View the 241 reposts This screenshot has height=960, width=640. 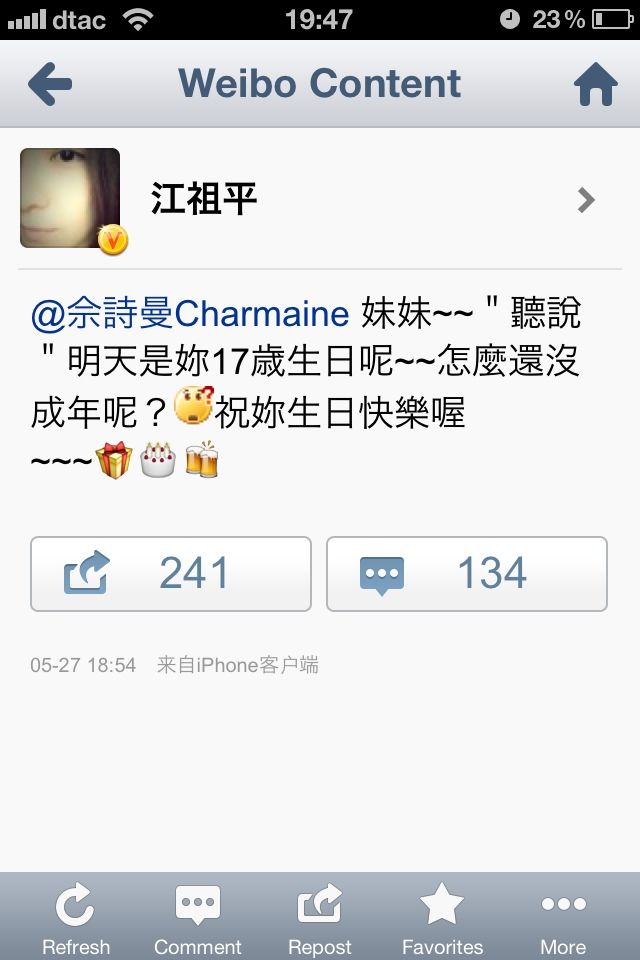pos(171,574)
